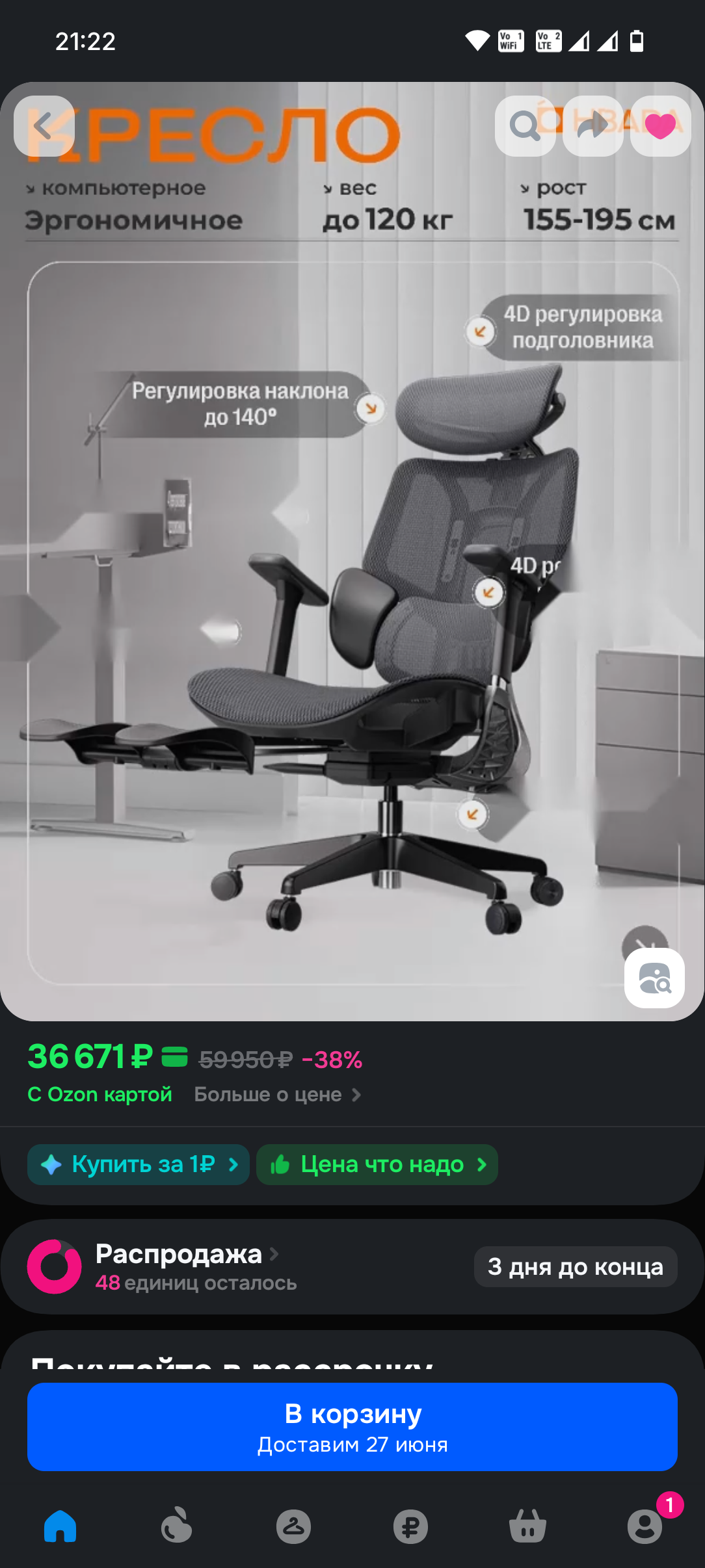
Task: Open the "Цена что надо" chip
Action: (x=377, y=1164)
